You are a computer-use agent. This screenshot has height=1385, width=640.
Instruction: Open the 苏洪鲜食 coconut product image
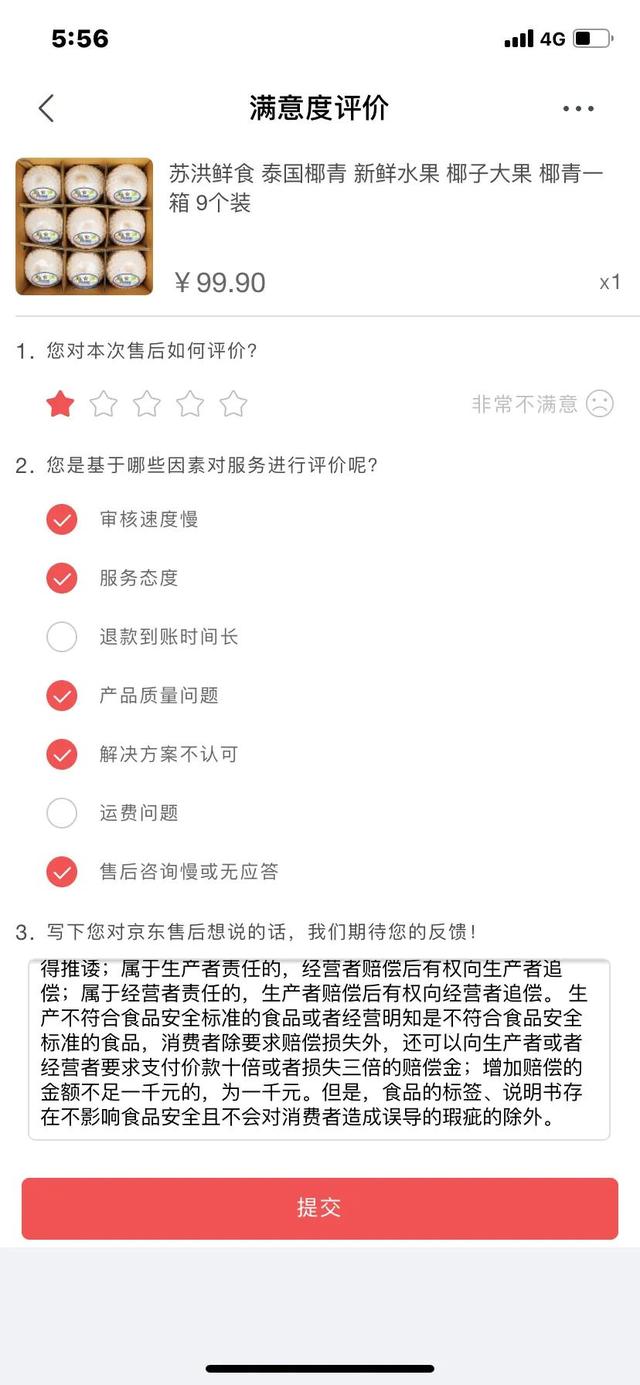[x=84, y=227]
